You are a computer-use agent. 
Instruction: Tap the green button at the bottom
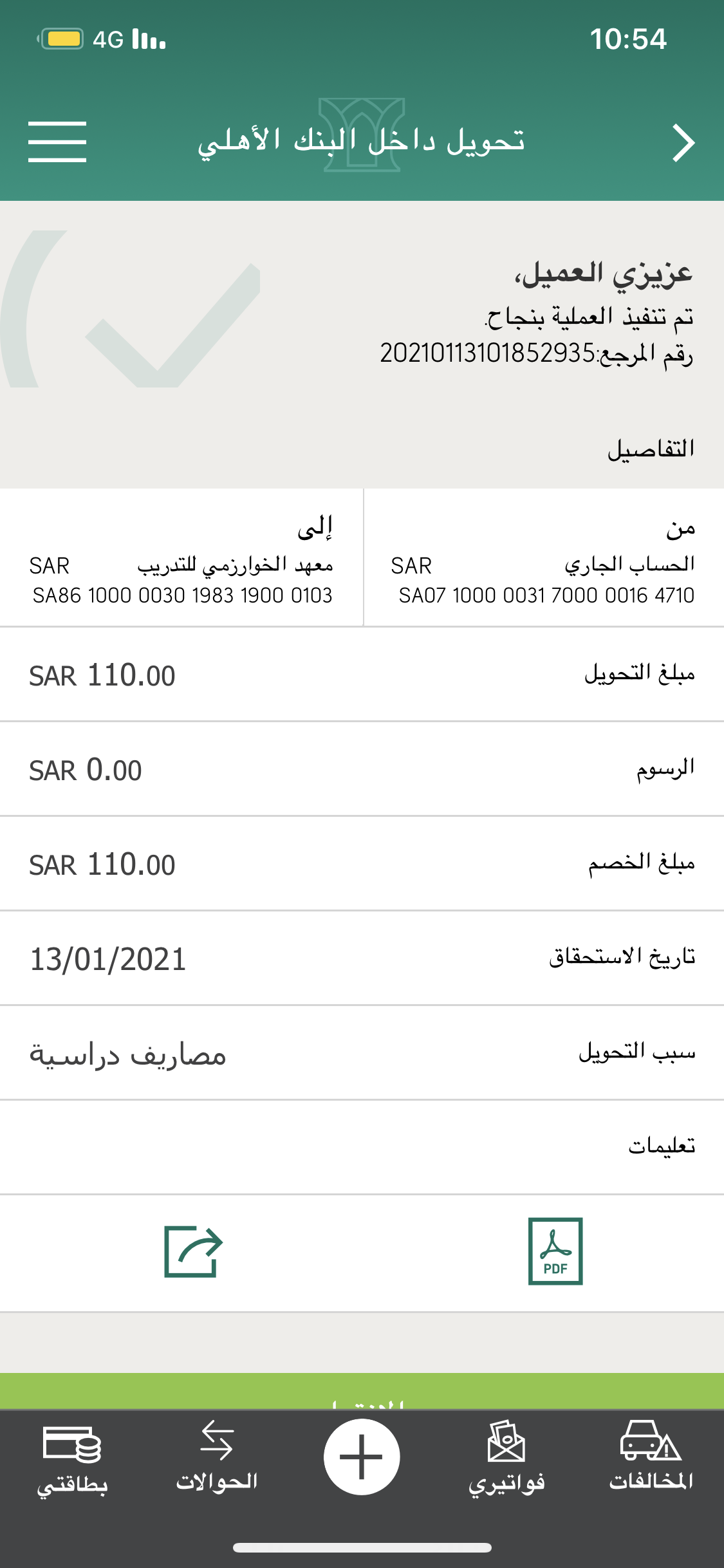click(x=362, y=1392)
